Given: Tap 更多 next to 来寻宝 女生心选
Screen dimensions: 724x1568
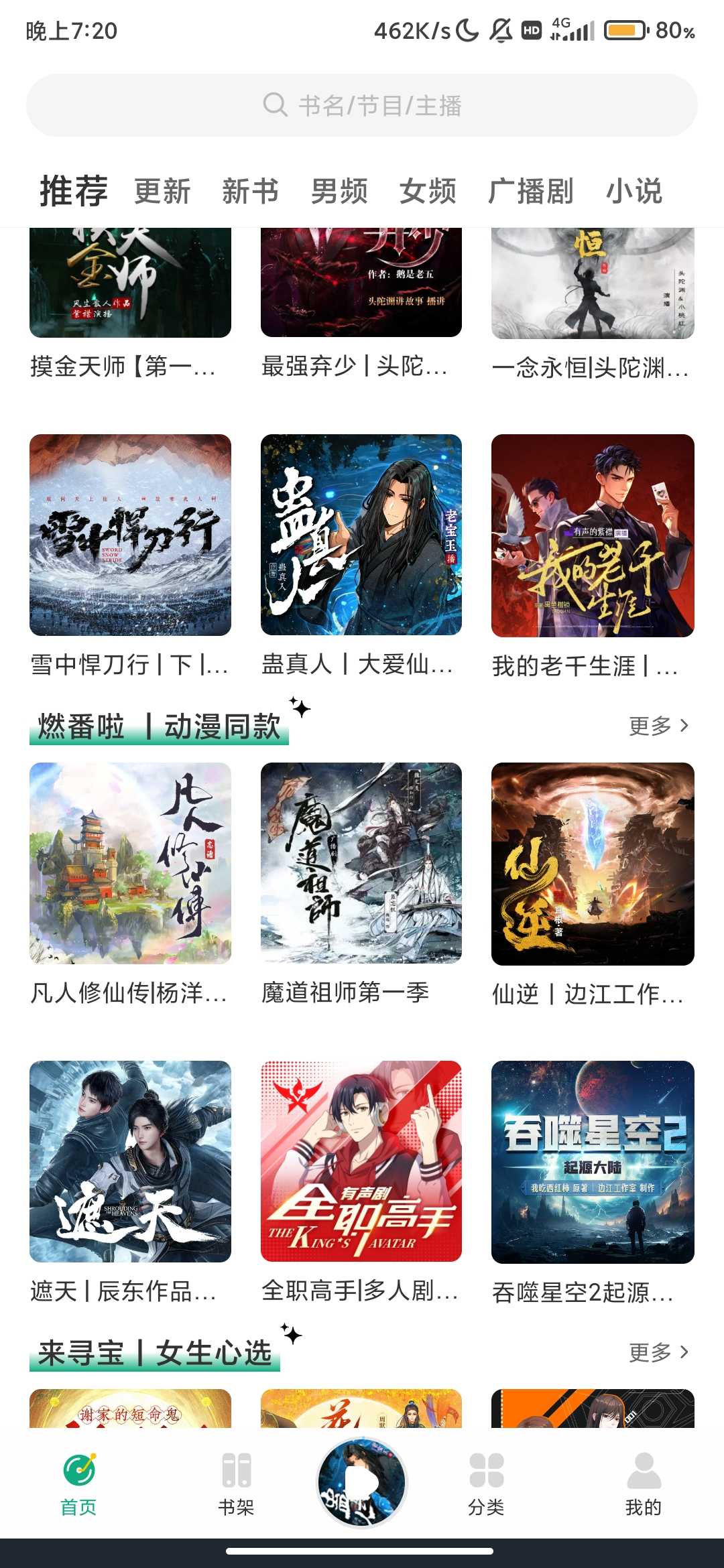Looking at the screenshot, I should click(x=658, y=1353).
